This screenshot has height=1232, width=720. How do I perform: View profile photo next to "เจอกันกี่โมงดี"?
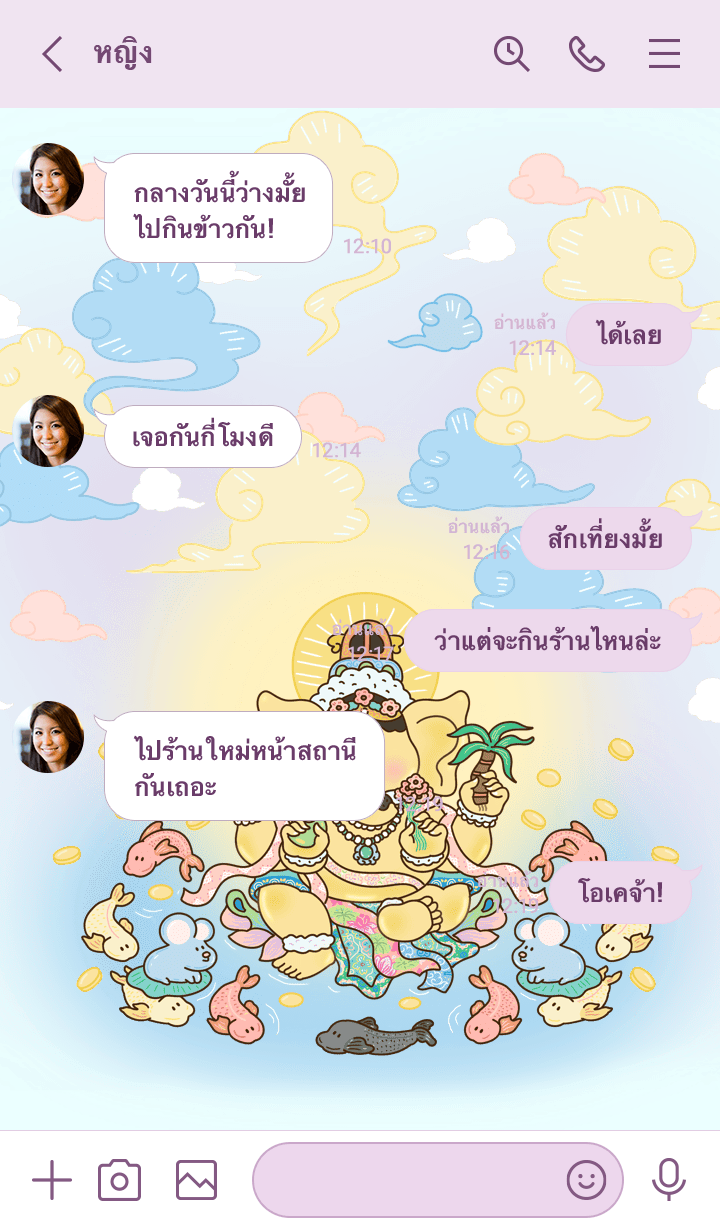48,431
